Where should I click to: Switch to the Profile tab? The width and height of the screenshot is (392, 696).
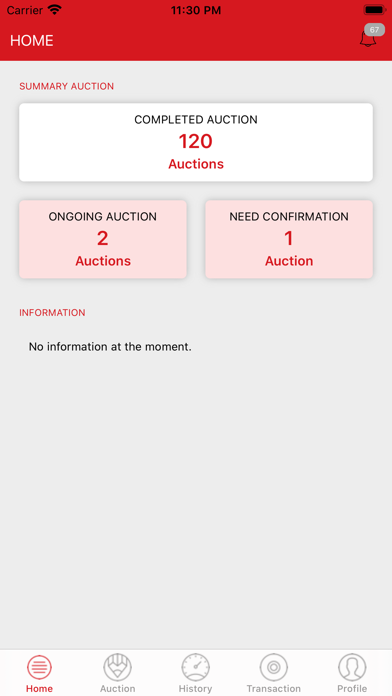pos(352,672)
